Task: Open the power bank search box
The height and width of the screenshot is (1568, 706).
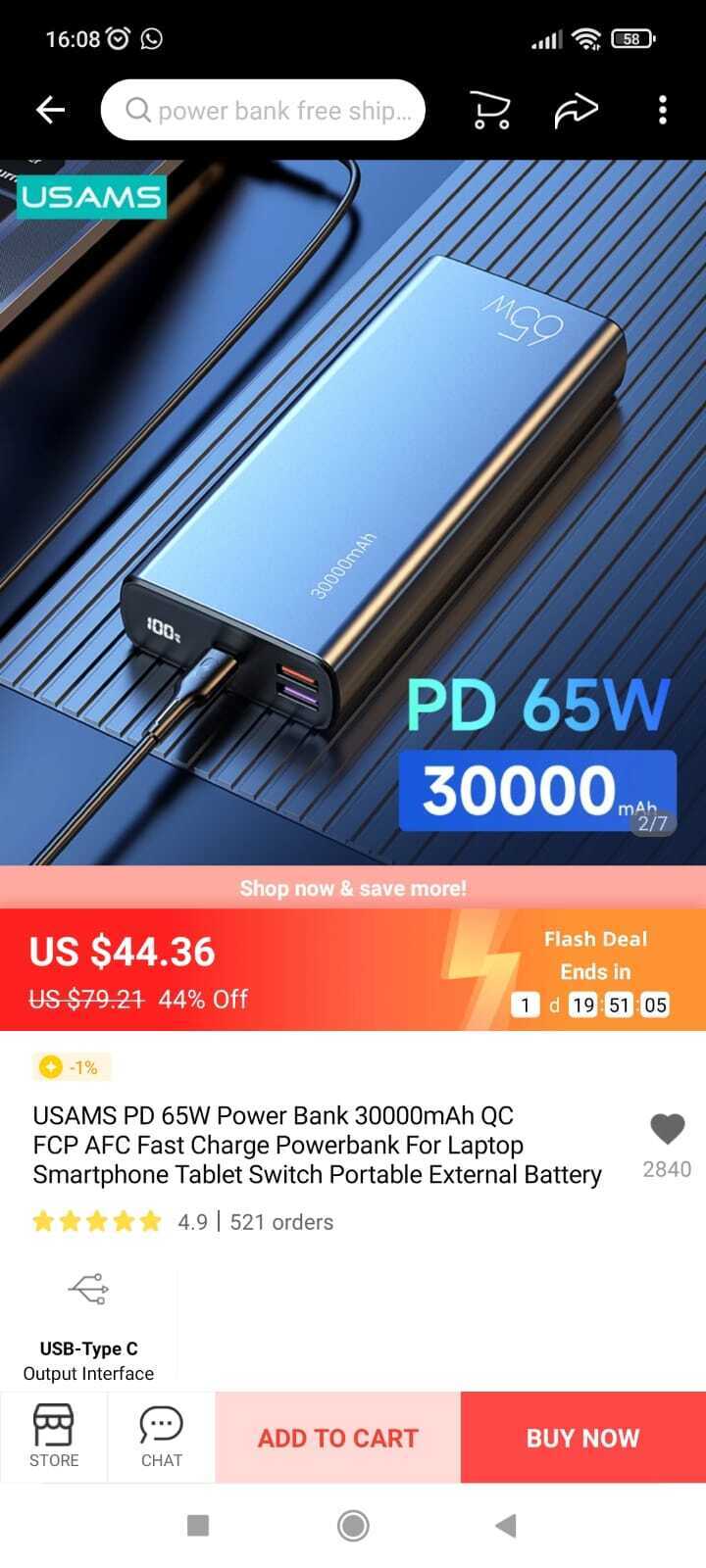Action: click(263, 111)
